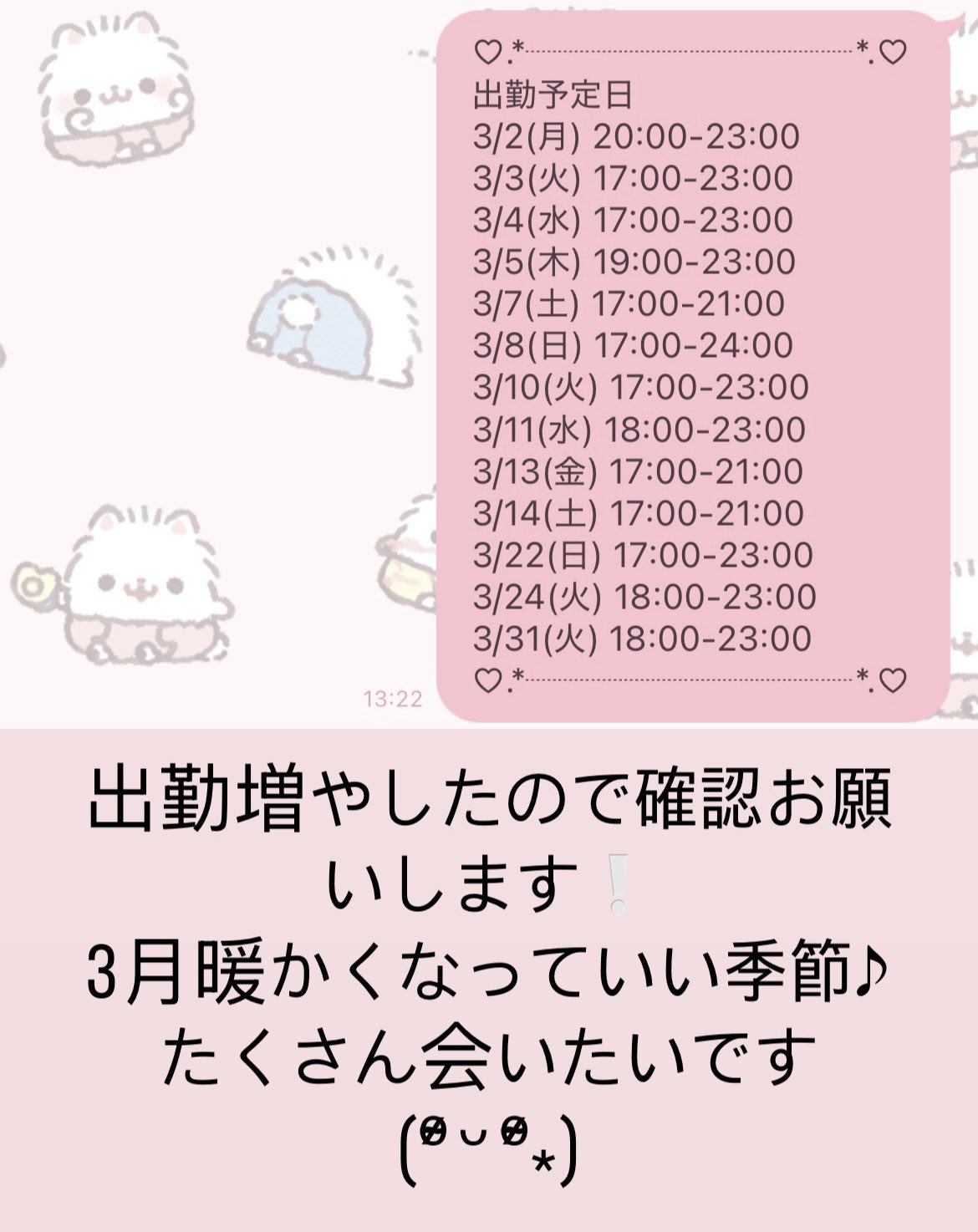The width and height of the screenshot is (978, 1232).
Task: Click the たくさん会いたいです text
Action: pyautogui.click(x=489, y=1055)
